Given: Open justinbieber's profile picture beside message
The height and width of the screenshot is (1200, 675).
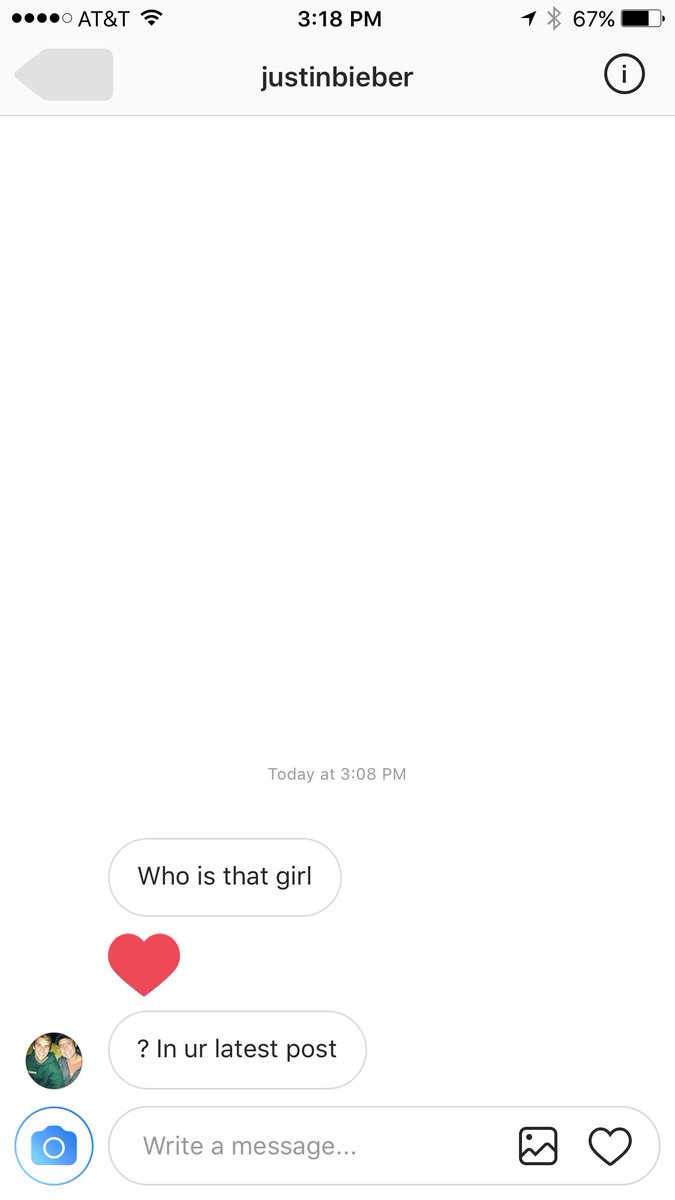Looking at the screenshot, I should tap(54, 1060).
